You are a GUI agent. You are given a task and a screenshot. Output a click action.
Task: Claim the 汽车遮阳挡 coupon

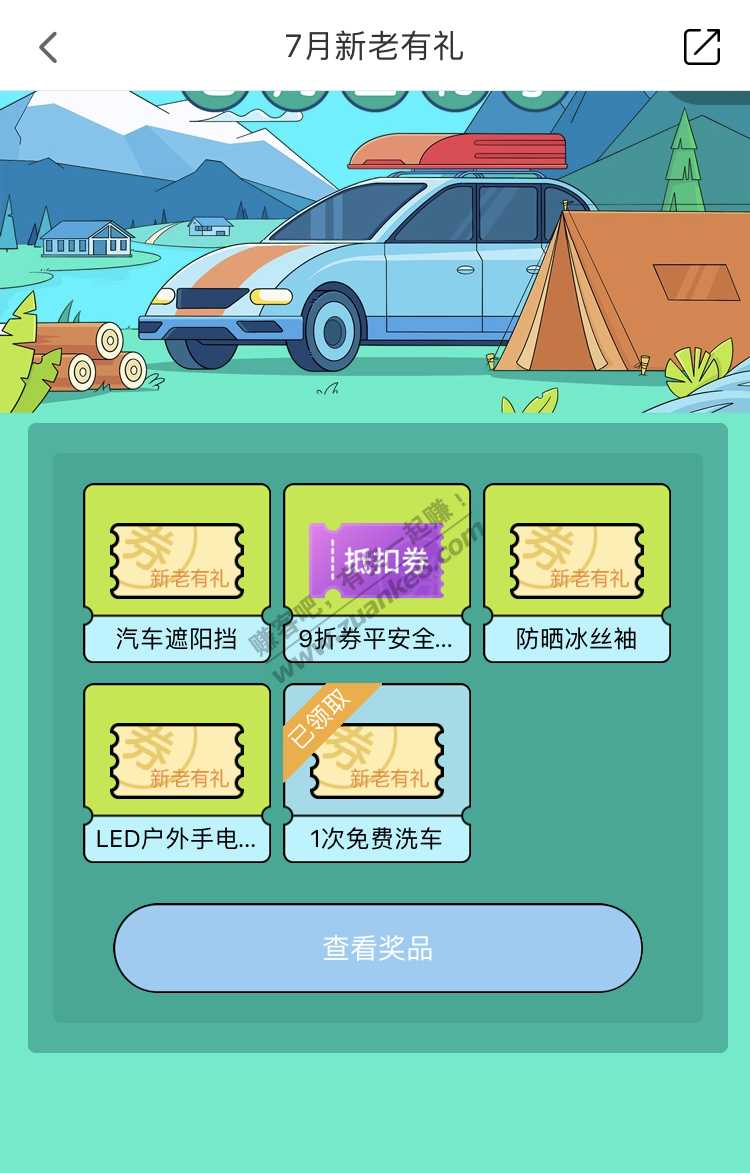coord(177,572)
